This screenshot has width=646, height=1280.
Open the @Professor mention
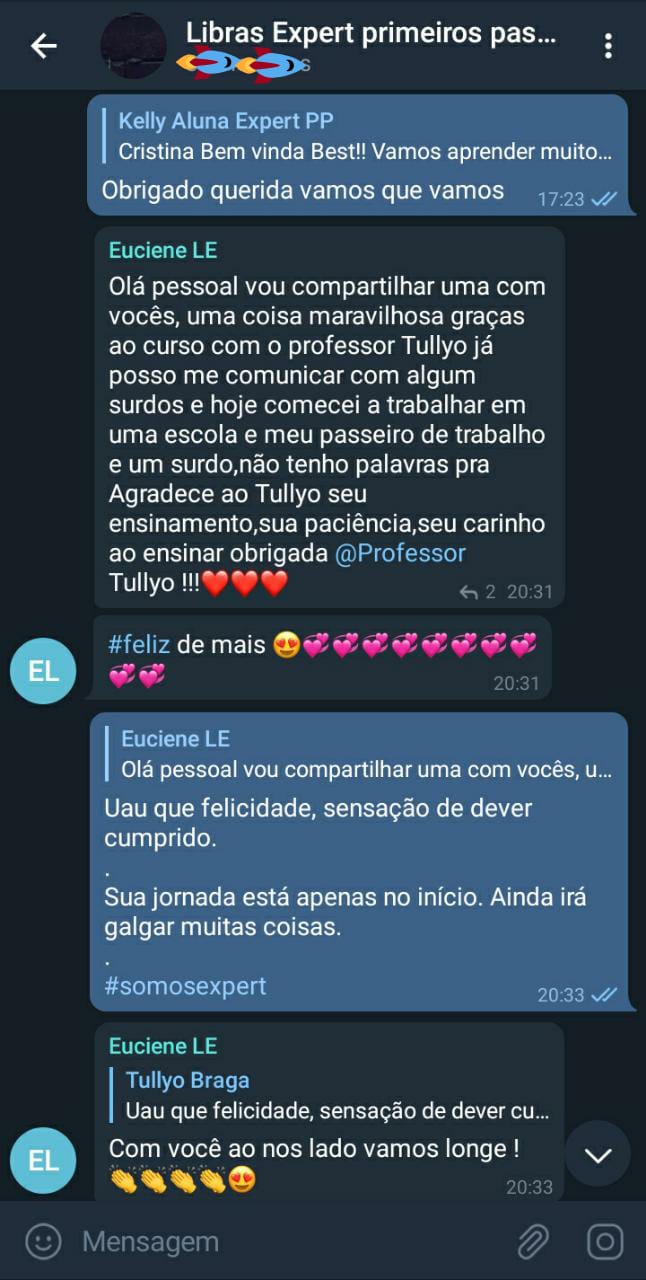coord(400,554)
